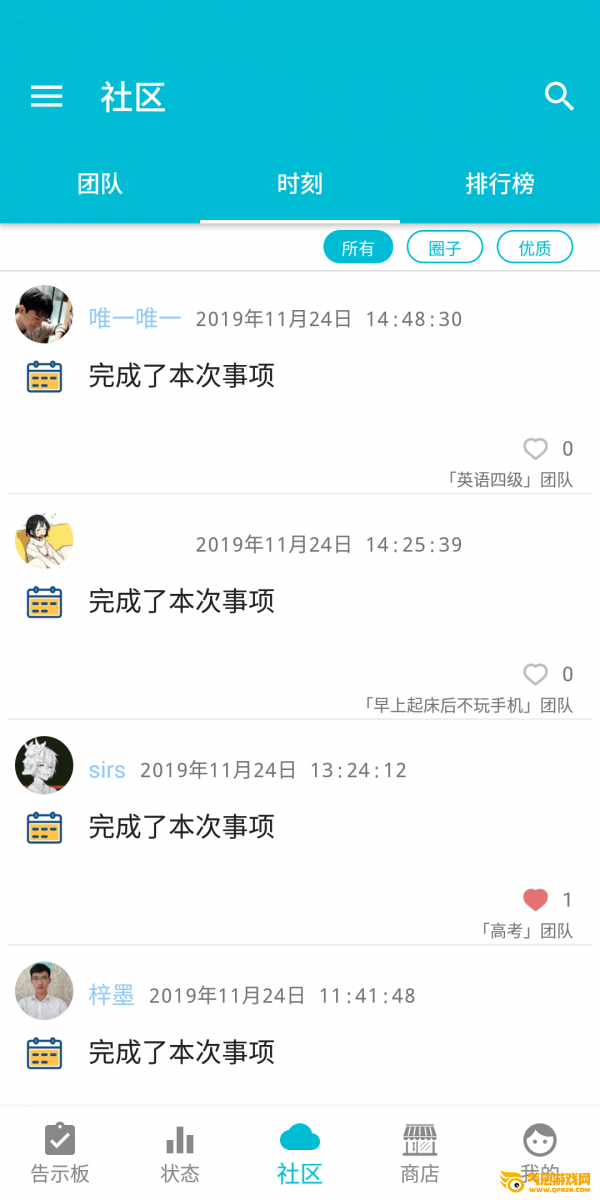Open the 「高考」团队 link
The width and height of the screenshot is (600, 1200).
[527, 931]
